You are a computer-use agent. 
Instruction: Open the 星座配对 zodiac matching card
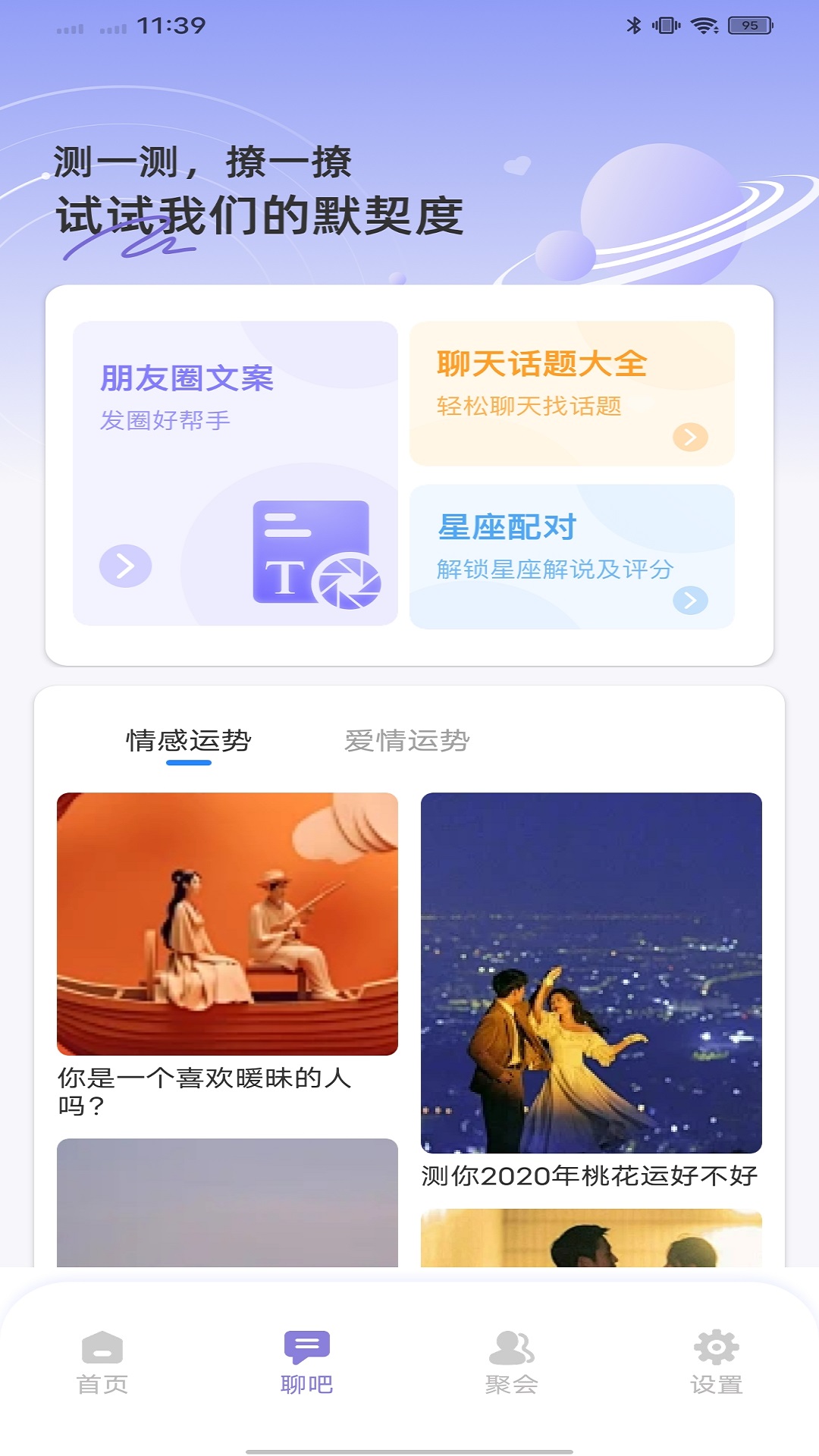coord(572,557)
